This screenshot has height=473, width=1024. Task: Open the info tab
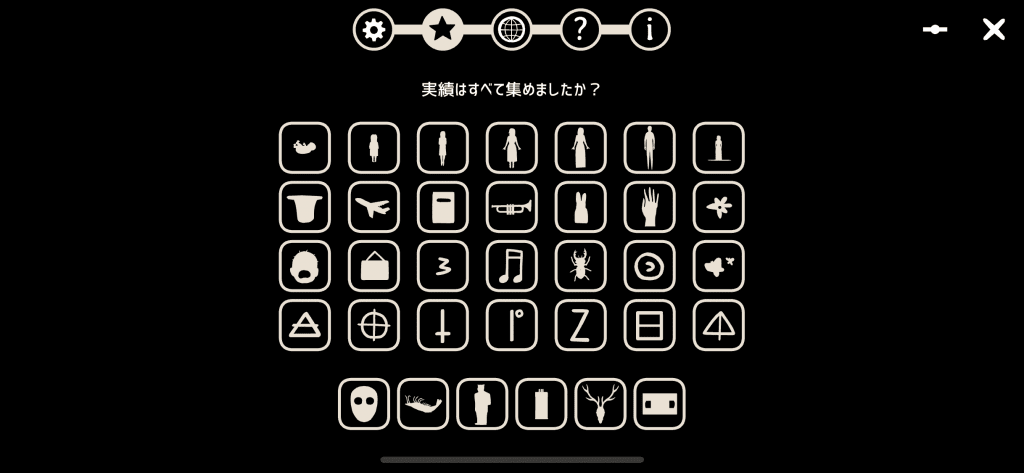pyautogui.click(x=649, y=30)
